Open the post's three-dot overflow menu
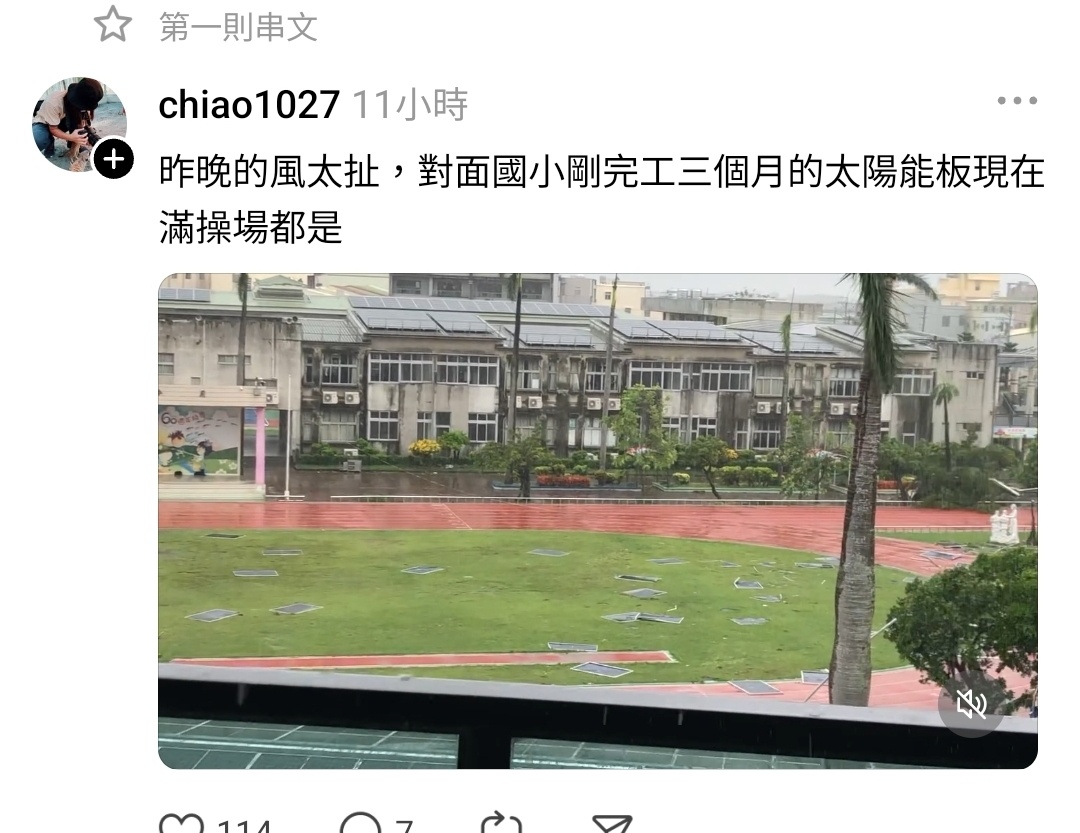Viewport: 1080px width, 833px height. click(x=1017, y=101)
